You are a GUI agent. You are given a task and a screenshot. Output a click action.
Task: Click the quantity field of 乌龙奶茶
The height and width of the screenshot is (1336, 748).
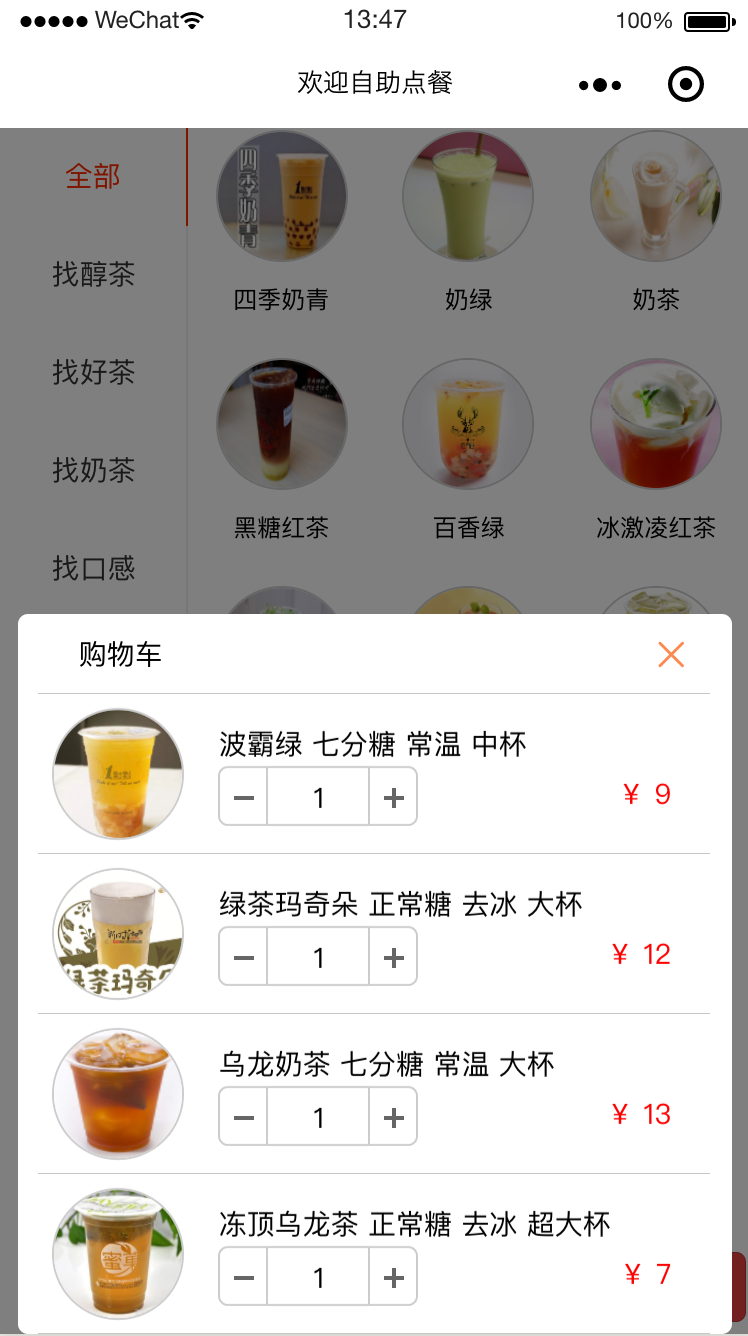click(x=317, y=1116)
